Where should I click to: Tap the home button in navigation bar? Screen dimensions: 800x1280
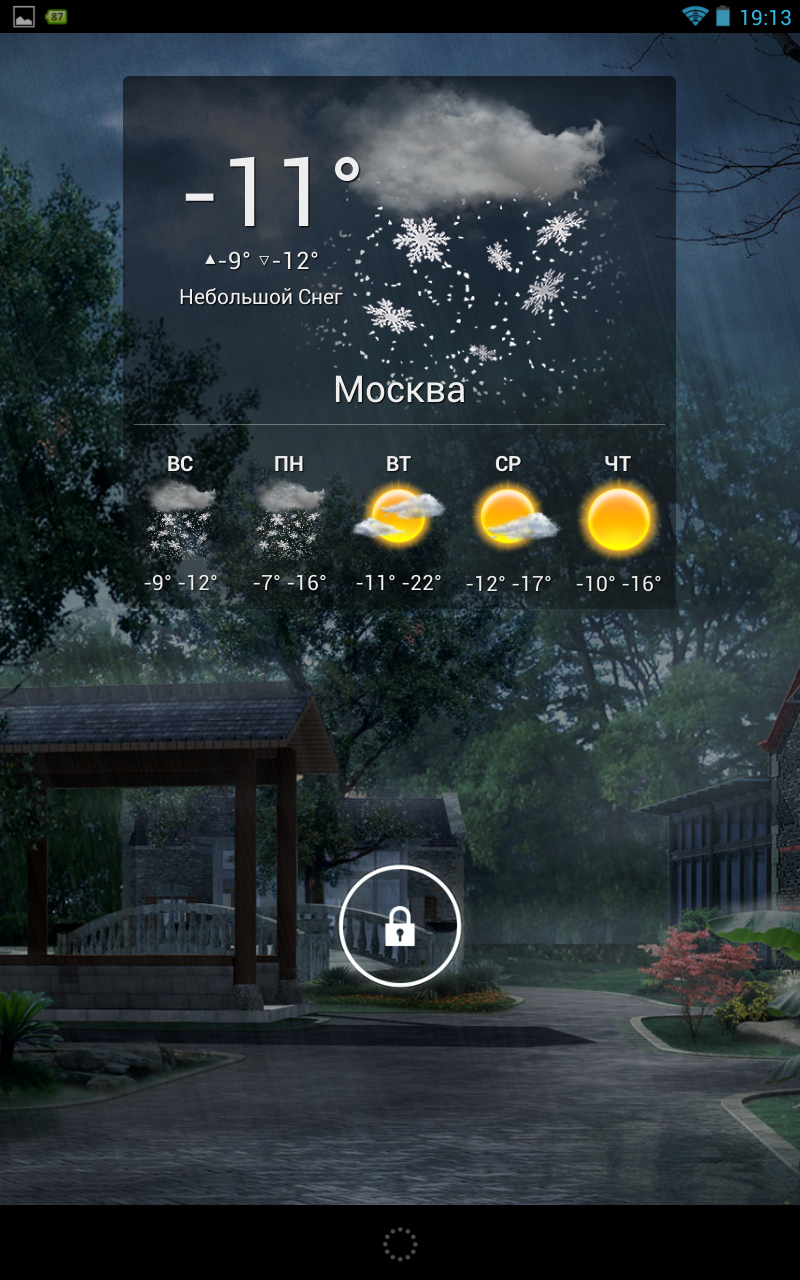click(400, 1245)
